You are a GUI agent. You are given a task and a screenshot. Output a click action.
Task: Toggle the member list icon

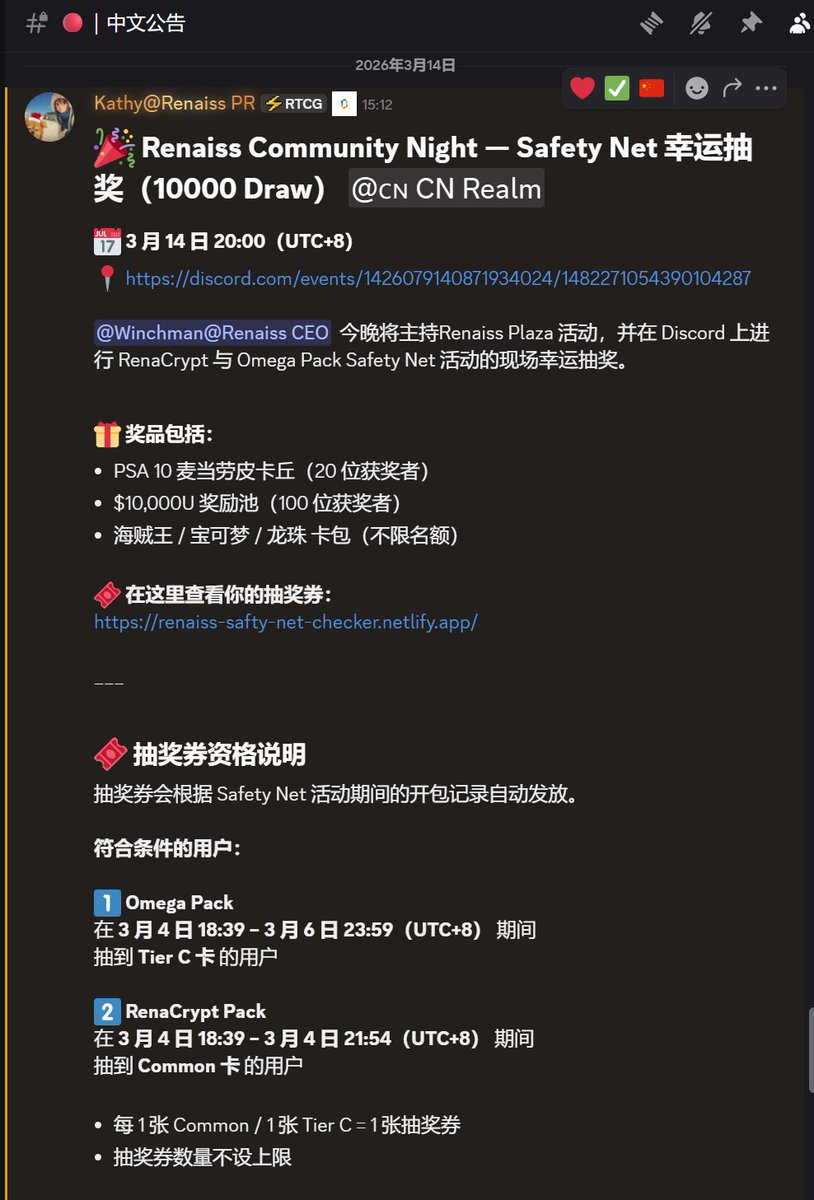coord(800,22)
